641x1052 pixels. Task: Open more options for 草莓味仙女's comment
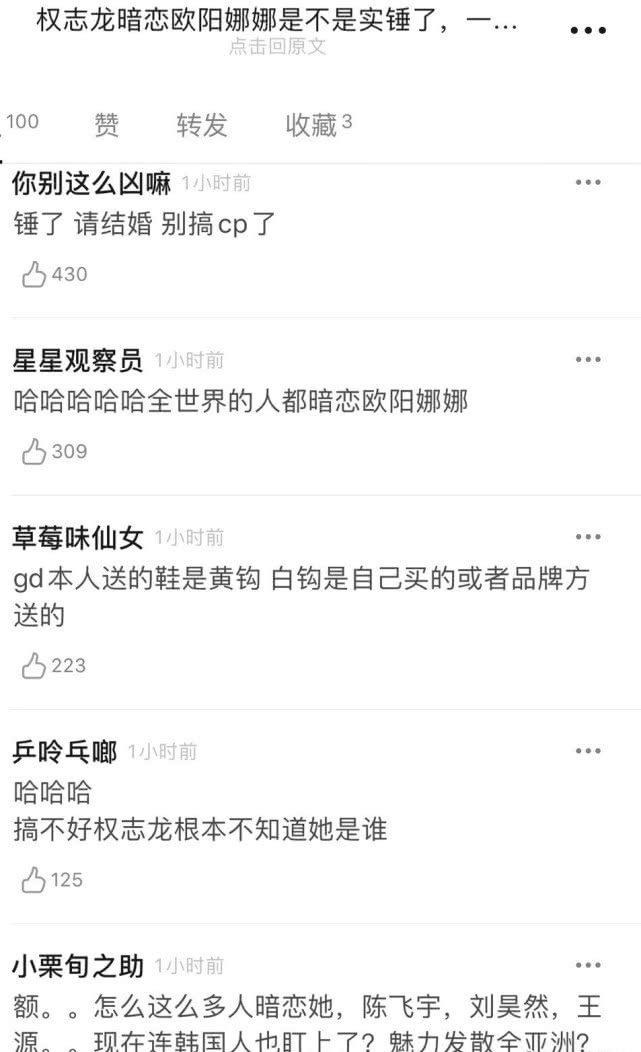pos(588,537)
